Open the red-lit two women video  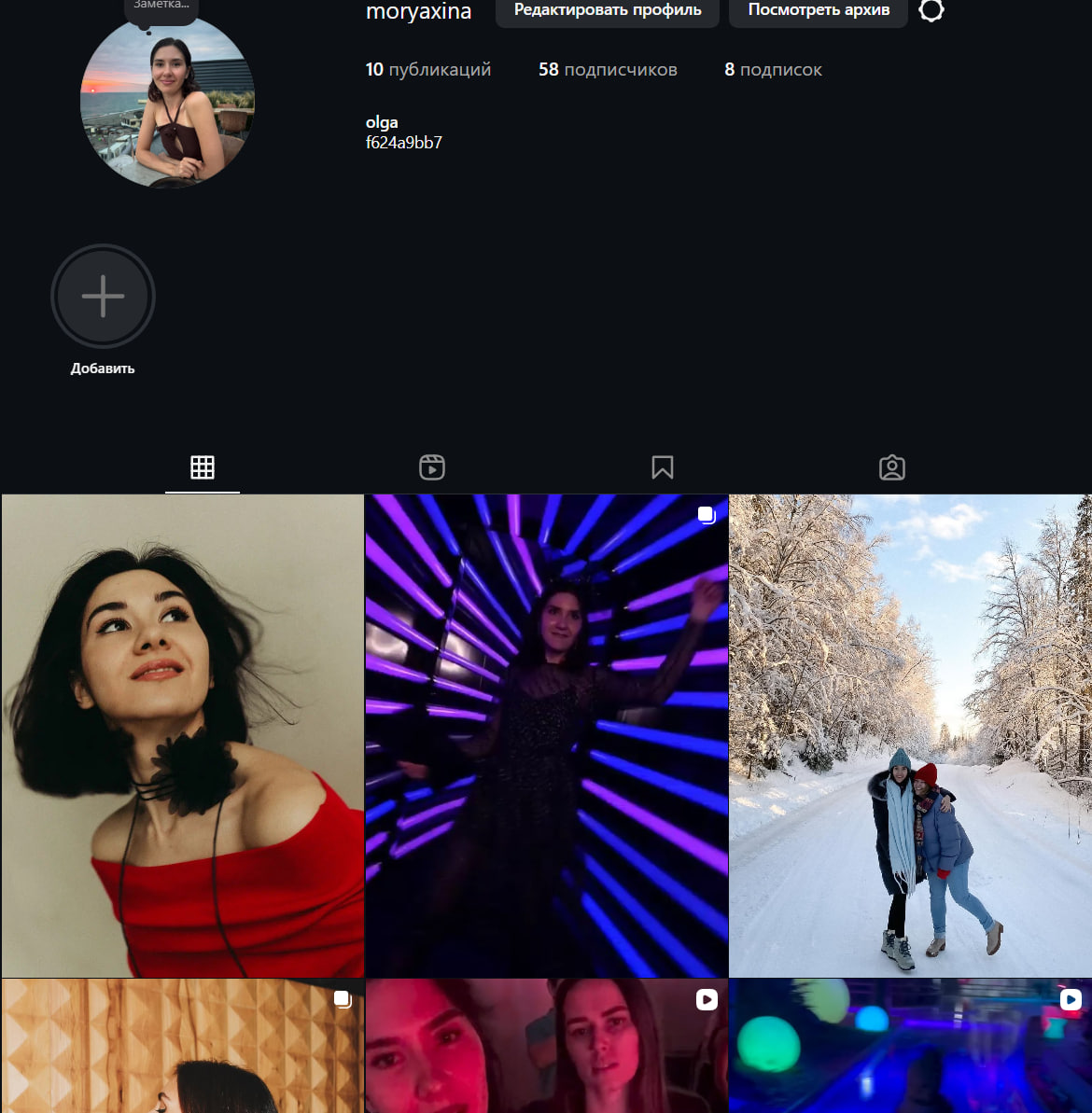546,1047
